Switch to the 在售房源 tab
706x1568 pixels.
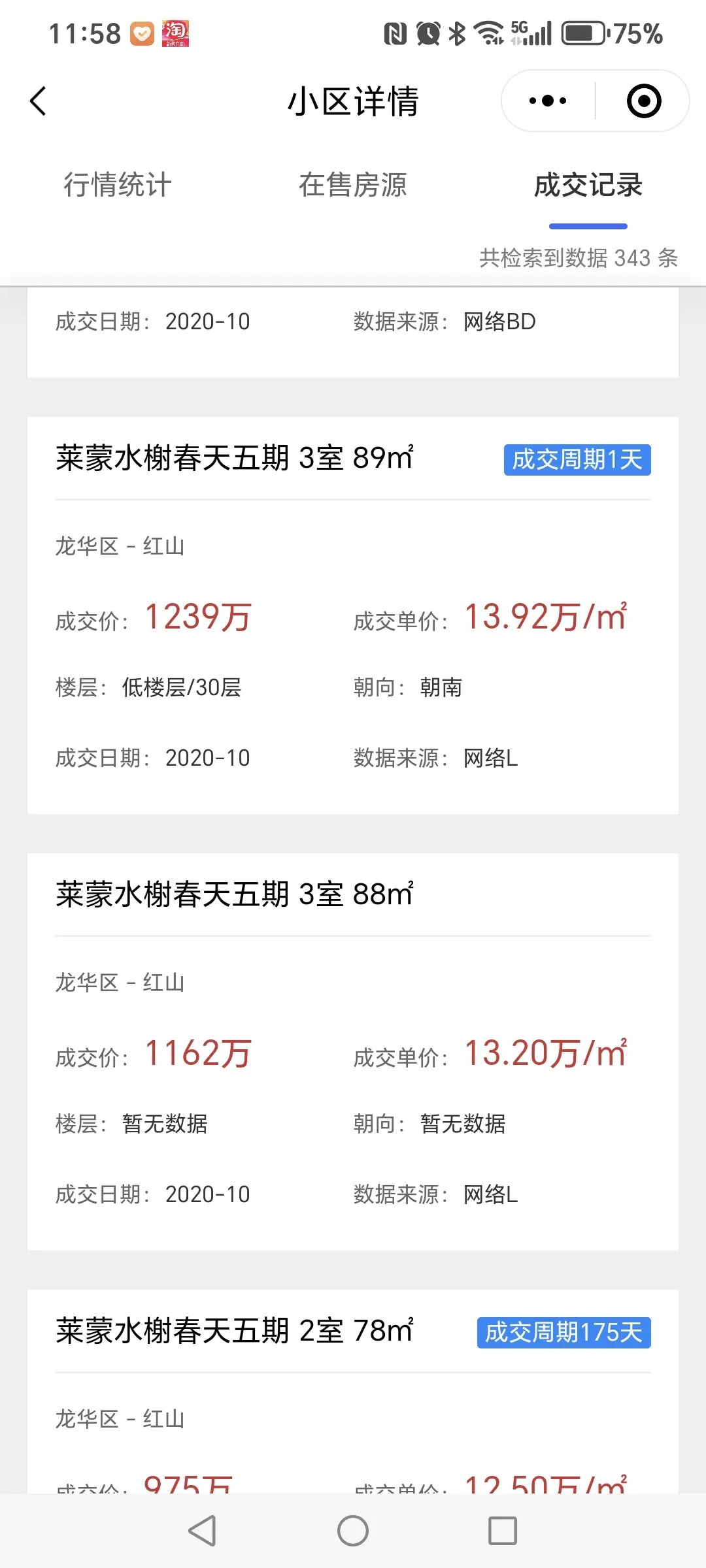(353, 185)
